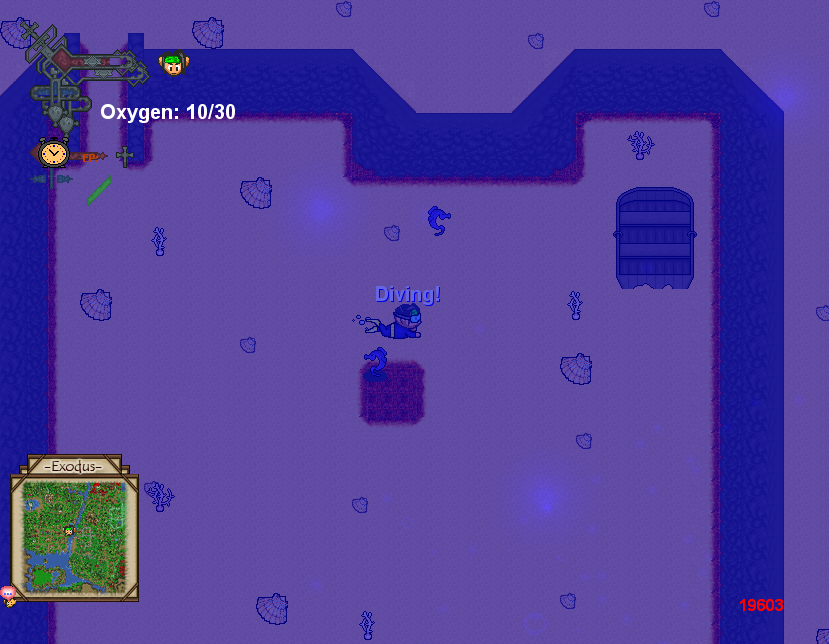The width and height of the screenshot is (829, 644).
Task: Open the Exodus minimap
Action: point(75,529)
